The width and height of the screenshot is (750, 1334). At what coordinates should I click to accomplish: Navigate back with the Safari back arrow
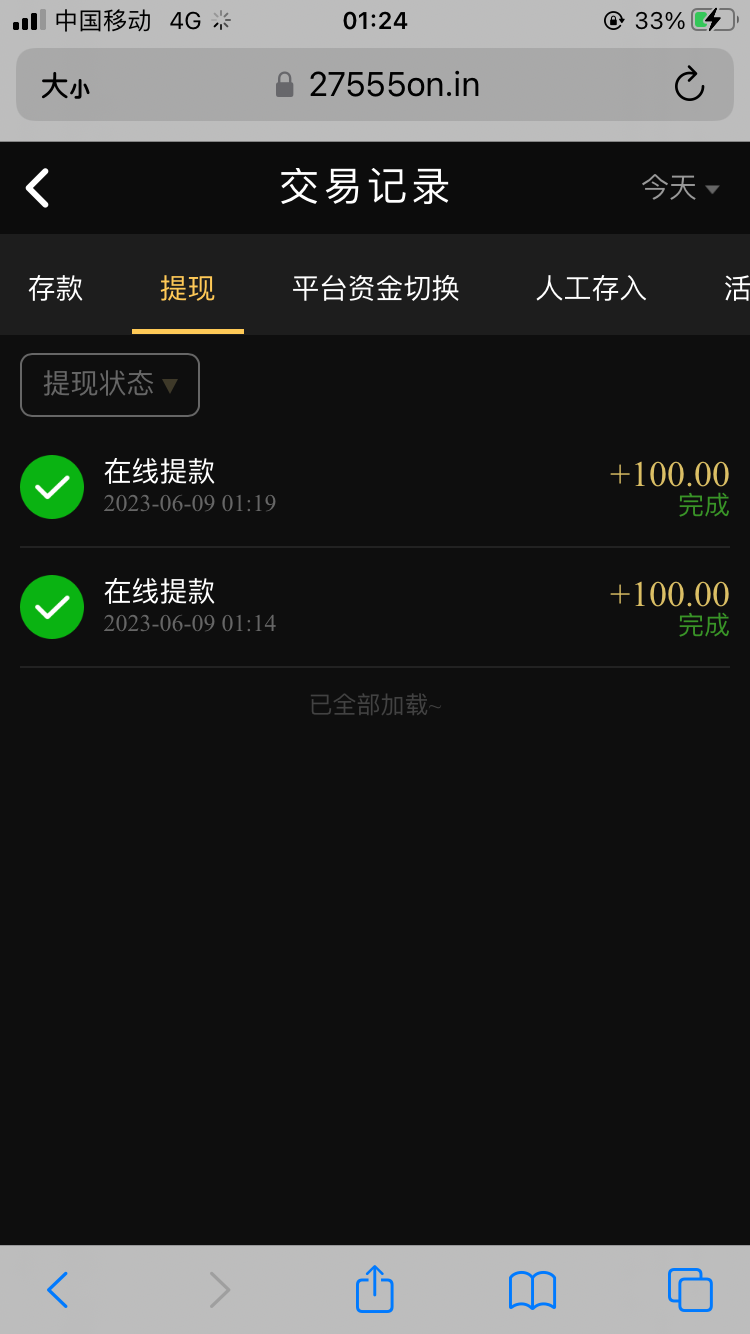pos(58,1289)
